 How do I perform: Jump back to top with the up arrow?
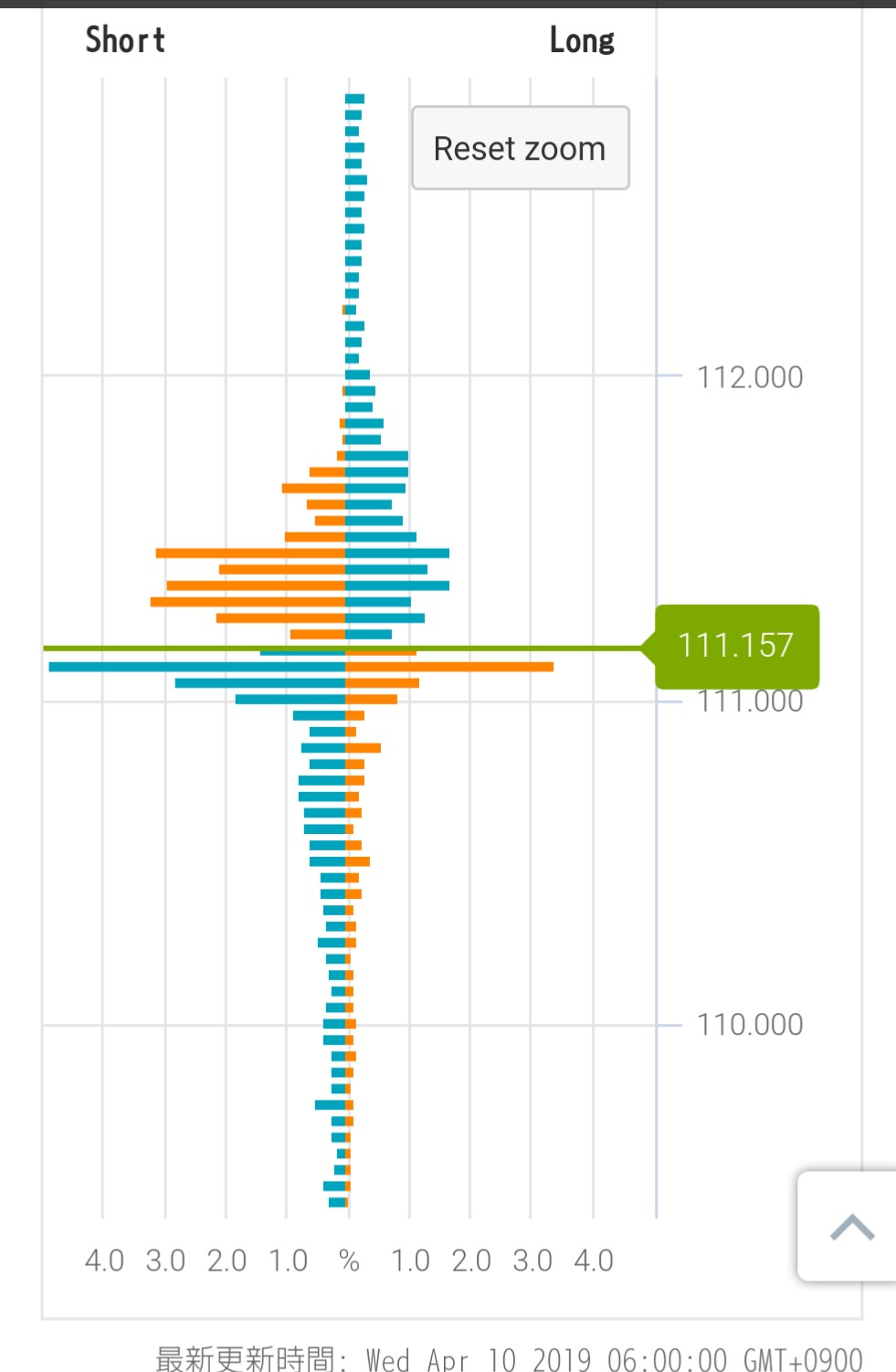pos(851,1227)
